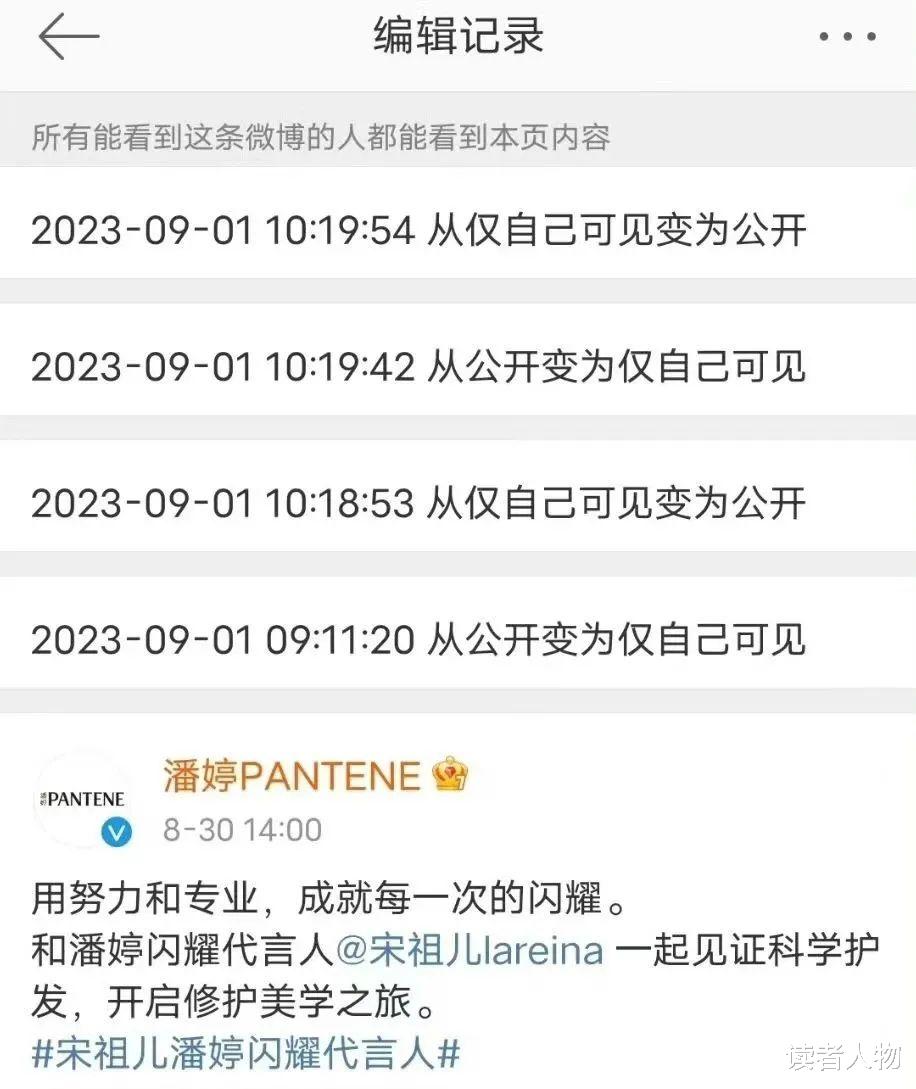Click the Pantene circular profile avatar
The height and width of the screenshot is (1089, 916).
coord(85,795)
